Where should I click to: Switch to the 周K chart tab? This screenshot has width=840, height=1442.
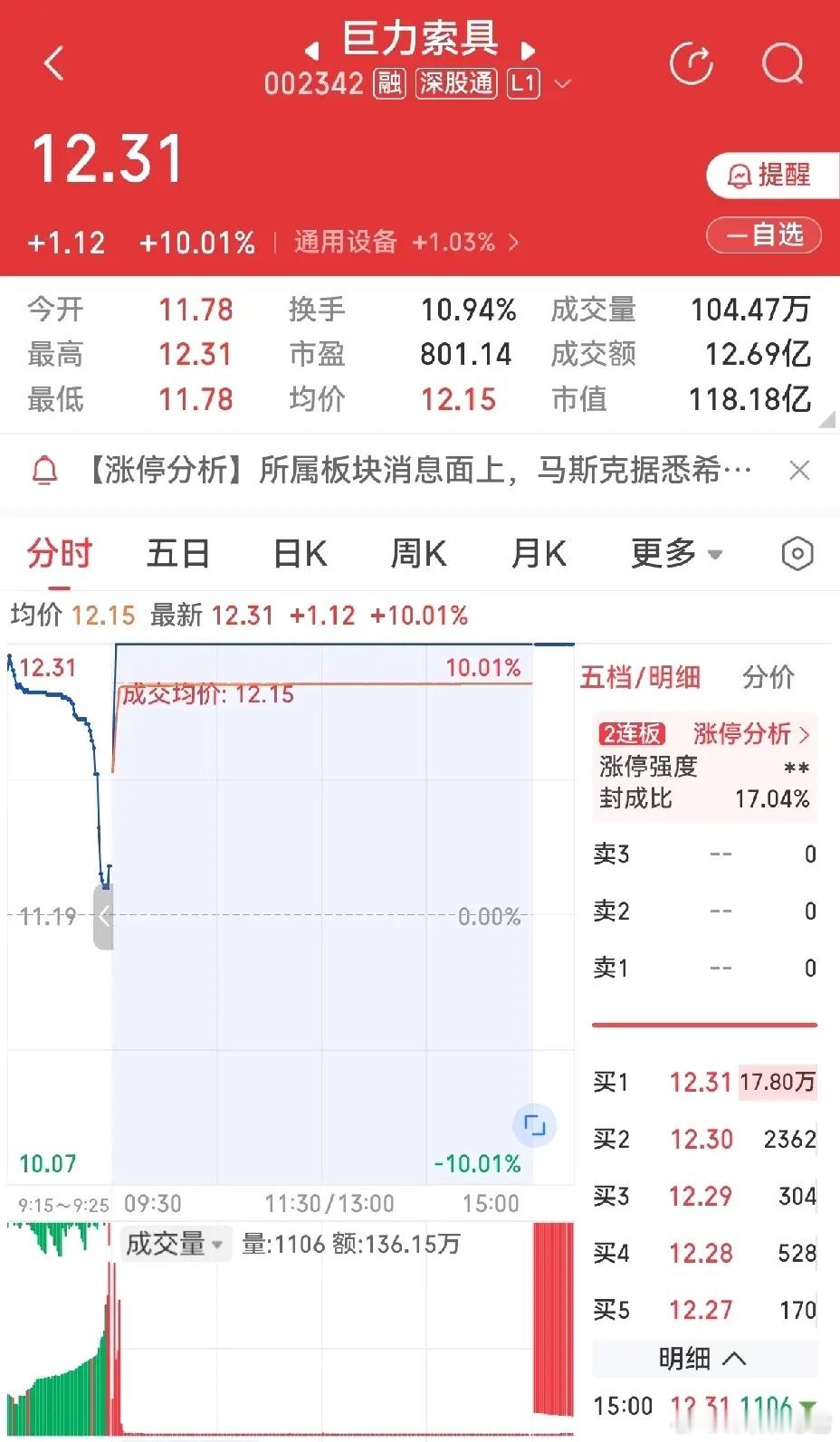click(418, 553)
